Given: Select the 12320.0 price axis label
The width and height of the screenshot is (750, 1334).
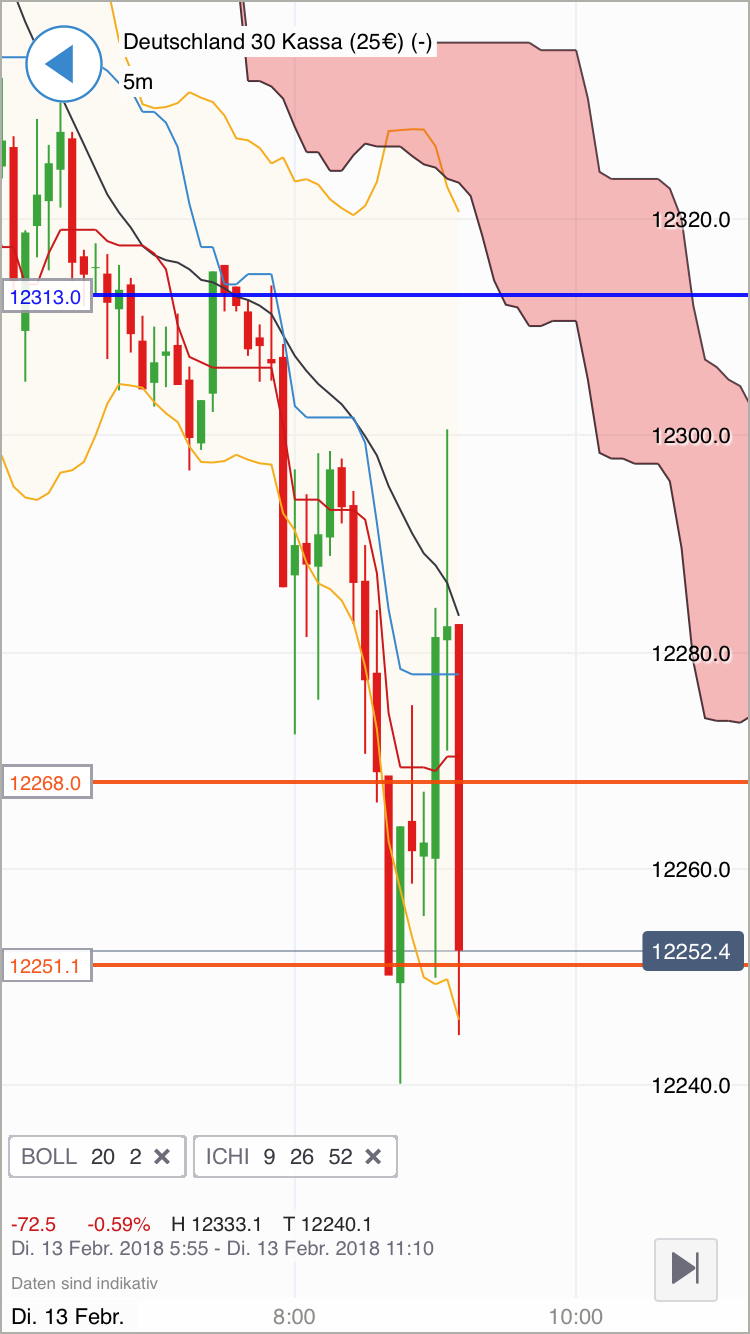Looking at the screenshot, I should pos(691,220).
